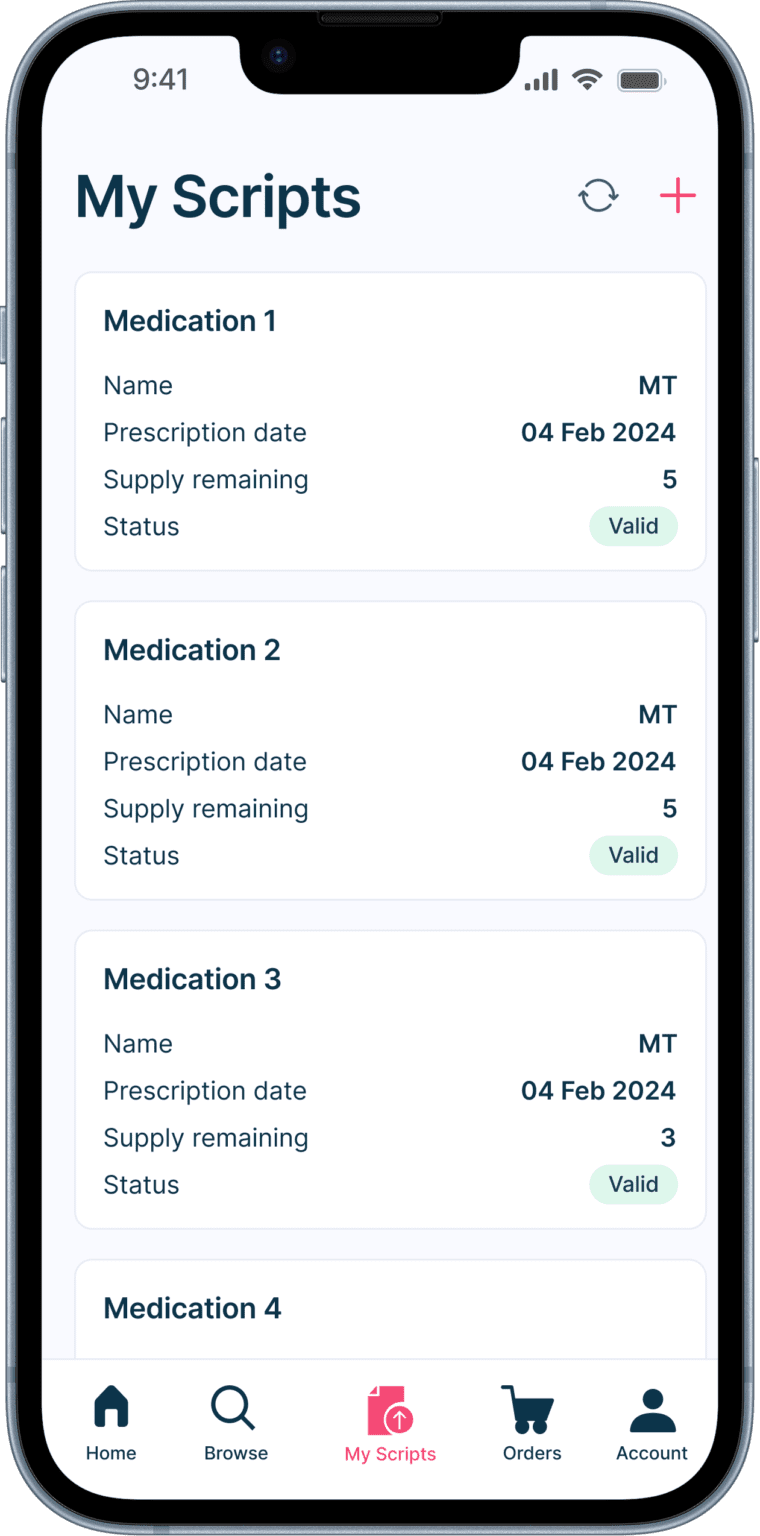Tap the Valid status badge on Medication 3
This screenshot has width=760, height=1536.
coord(633,1184)
